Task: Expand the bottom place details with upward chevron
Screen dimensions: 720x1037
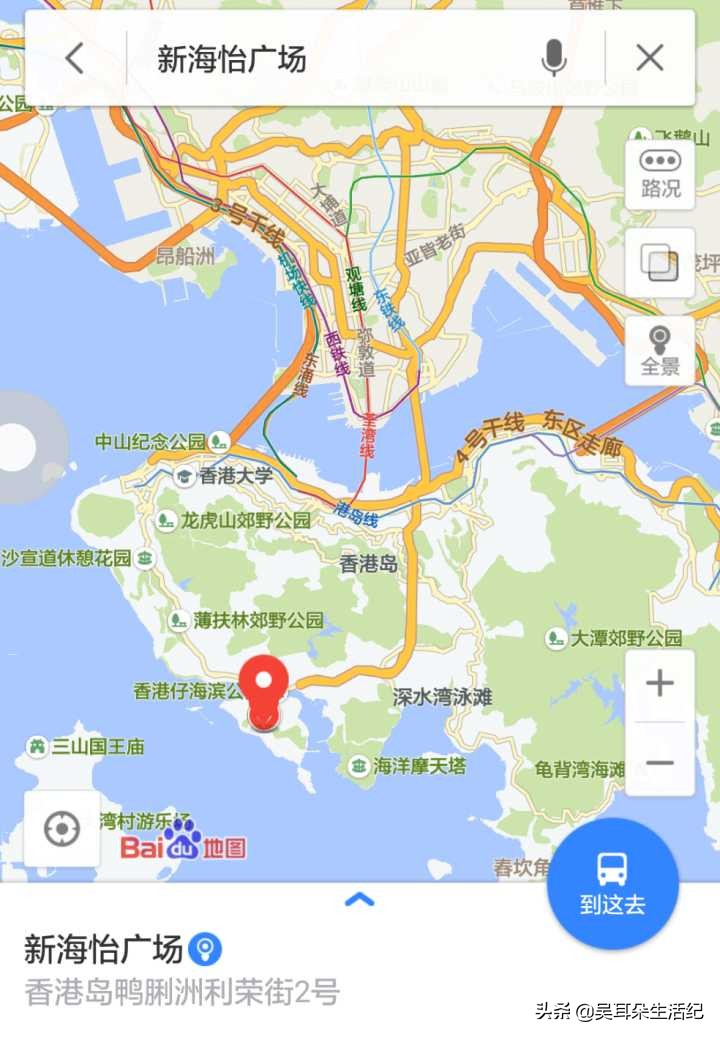Action: [x=358, y=898]
